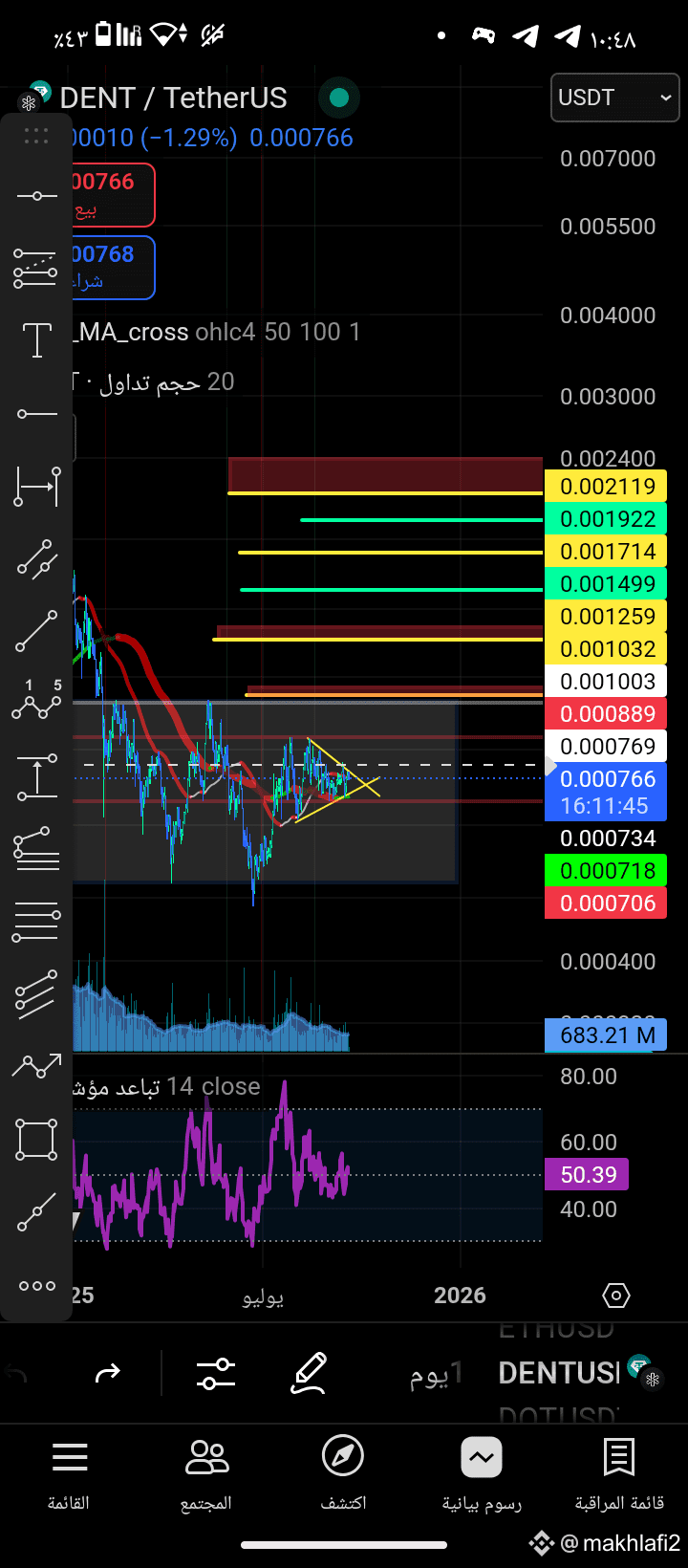
Task: Tap the red sell price button
Action: (113, 194)
